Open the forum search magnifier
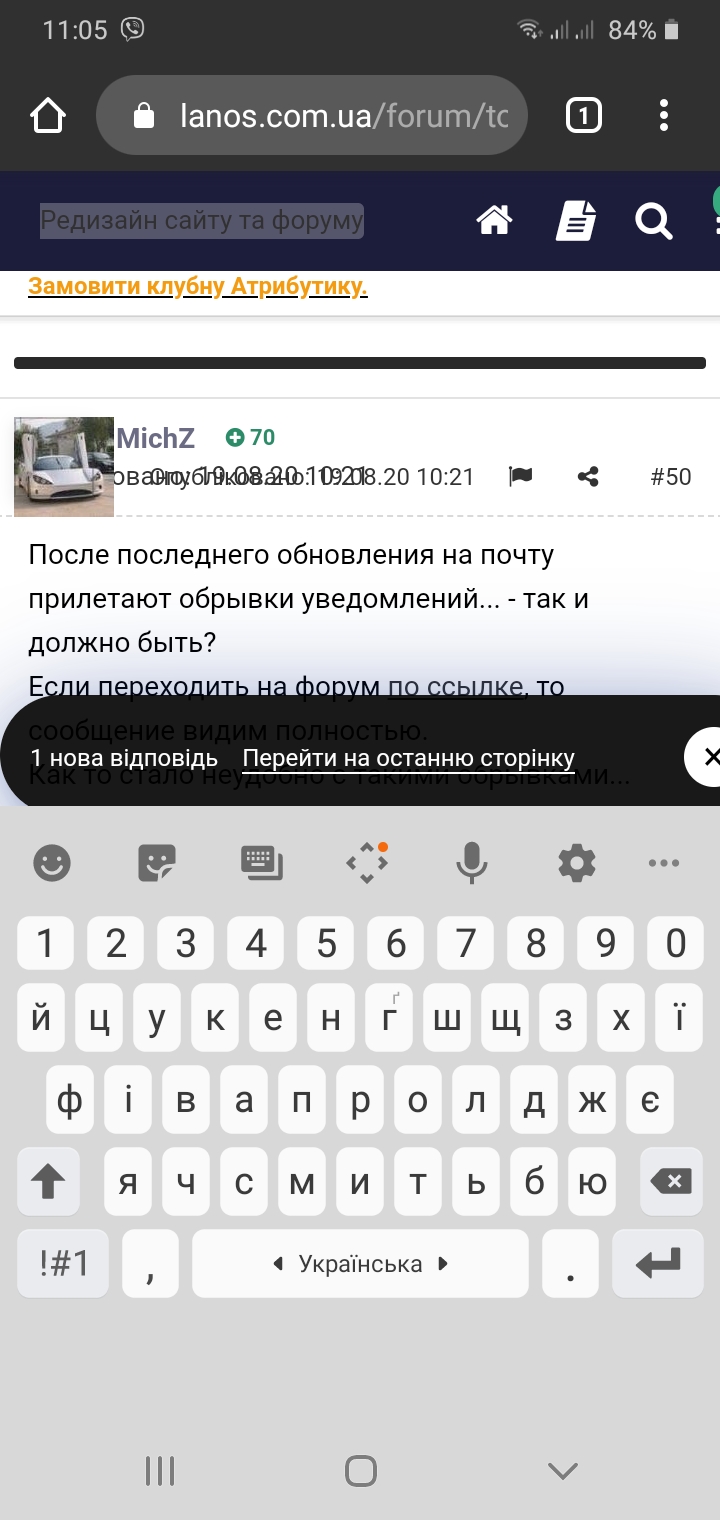 tap(654, 220)
